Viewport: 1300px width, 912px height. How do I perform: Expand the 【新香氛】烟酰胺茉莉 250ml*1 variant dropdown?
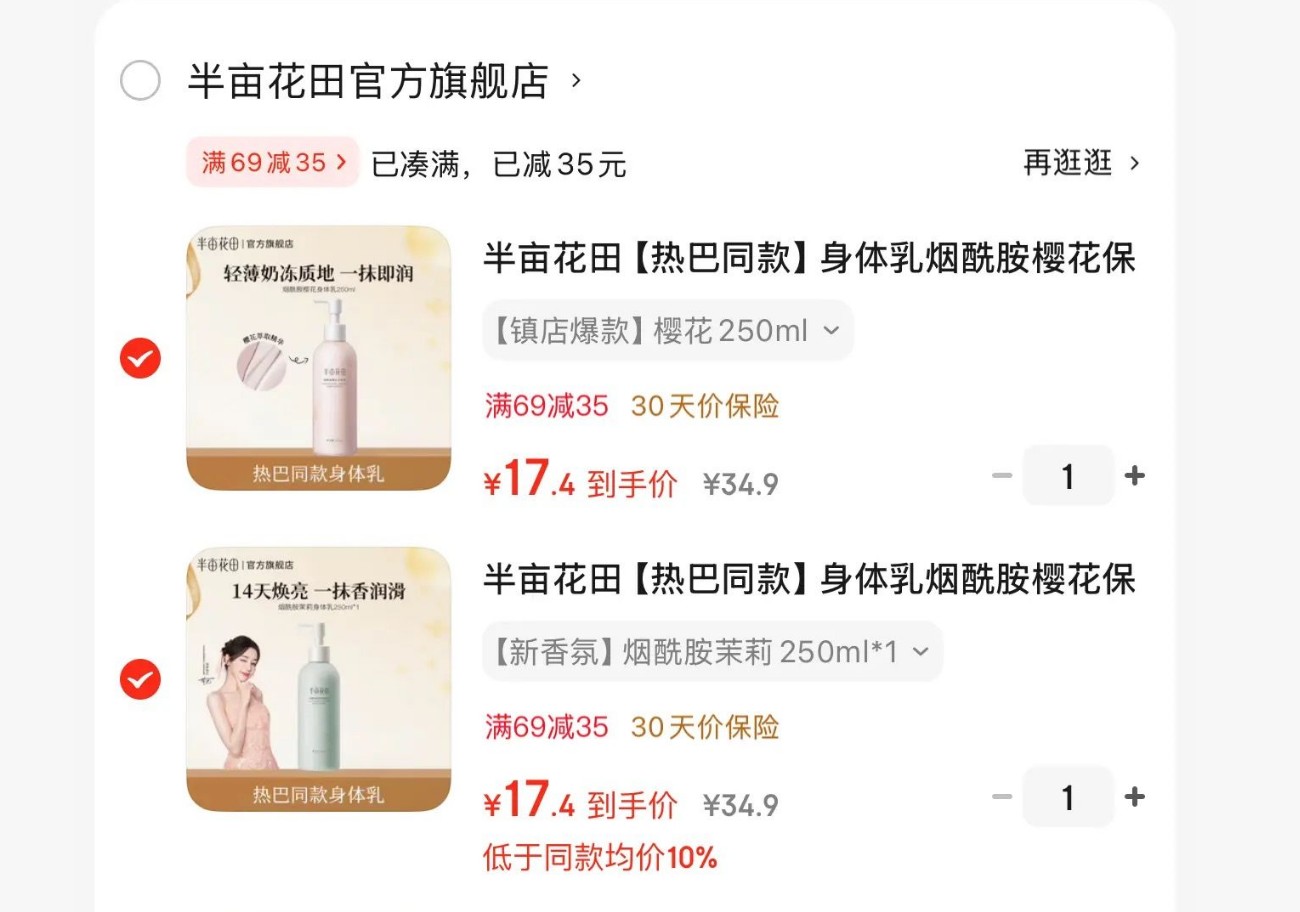(x=712, y=652)
